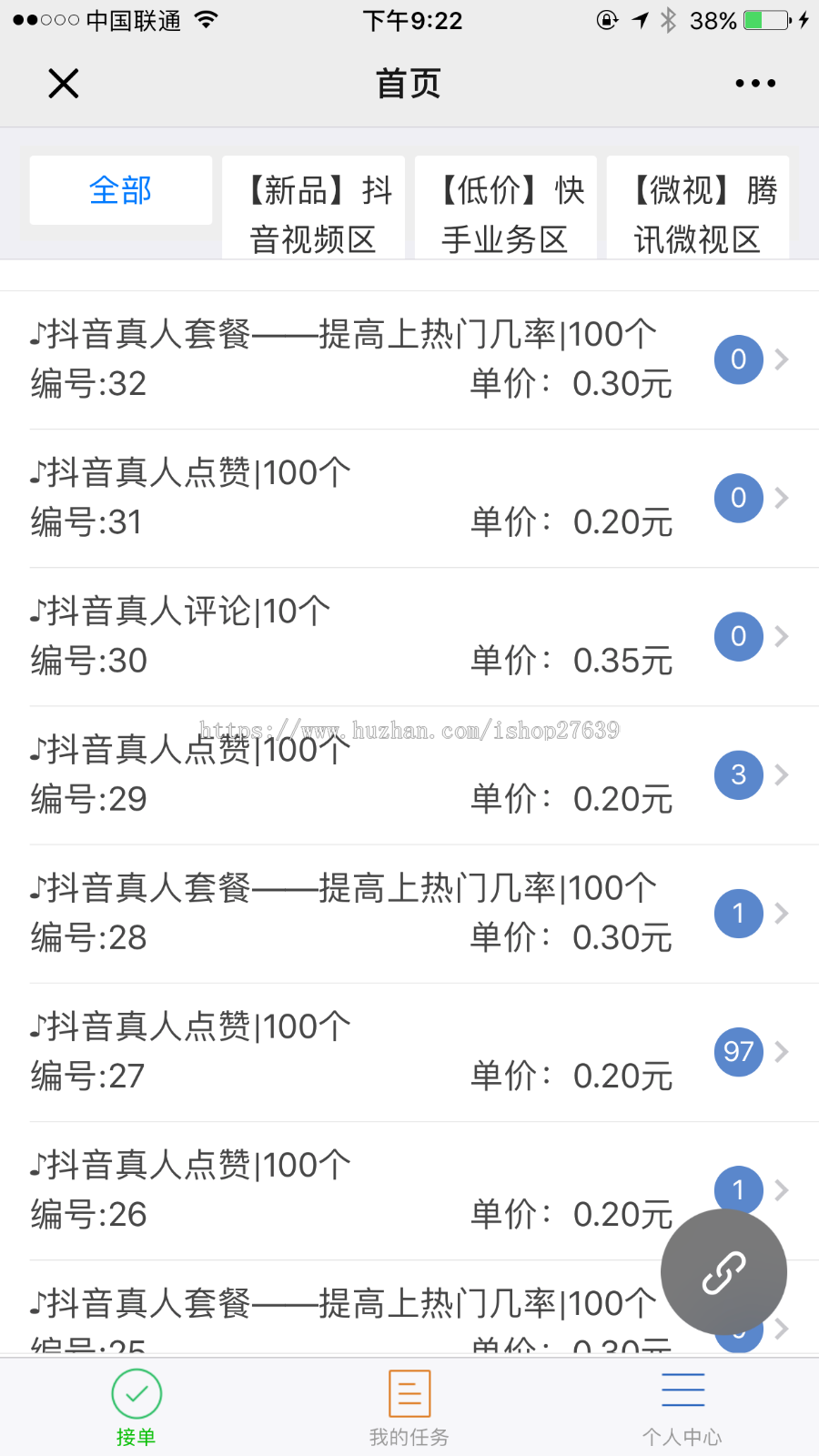Image resolution: width=819 pixels, height=1456 pixels.
Task: Select the 全部 filter tab
Action: 120,190
